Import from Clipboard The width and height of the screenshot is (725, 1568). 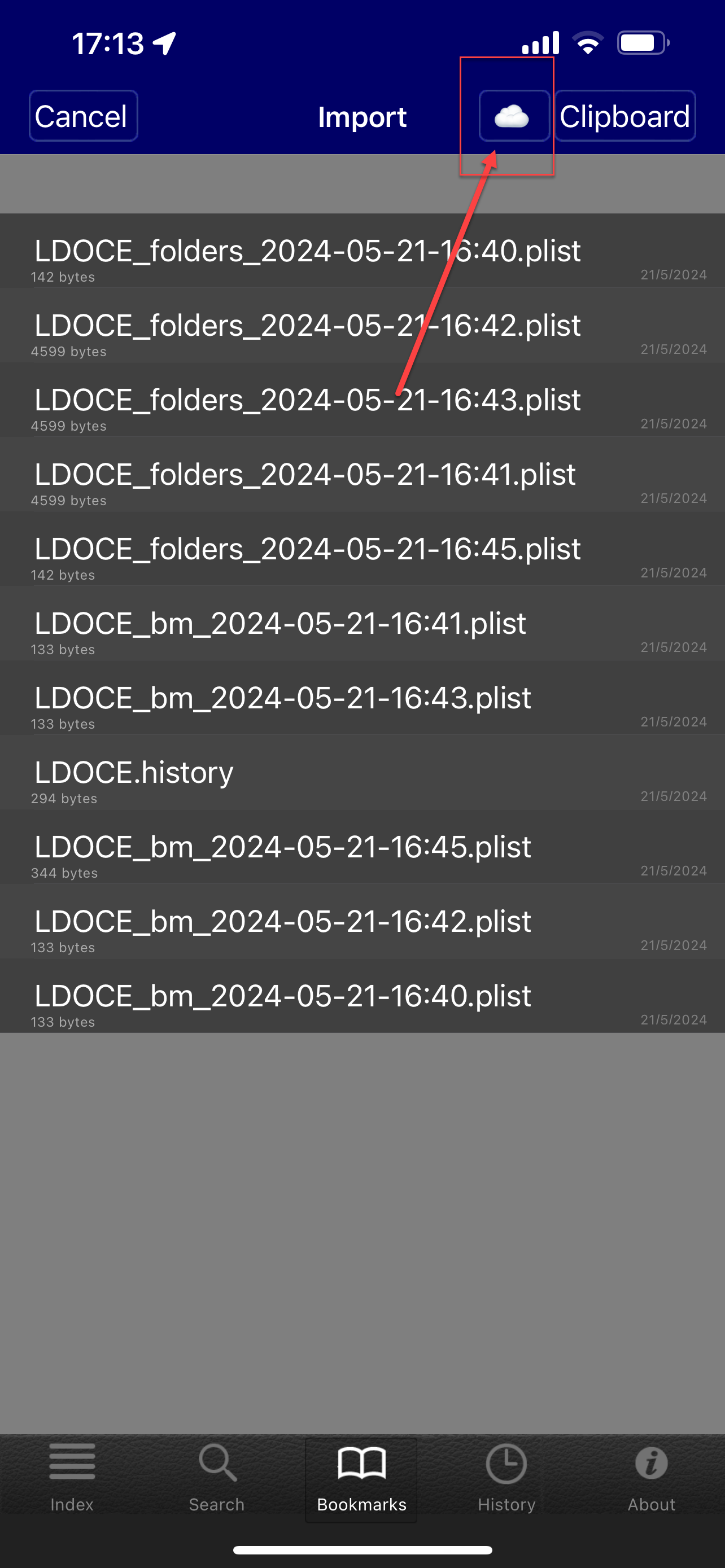click(624, 116)
